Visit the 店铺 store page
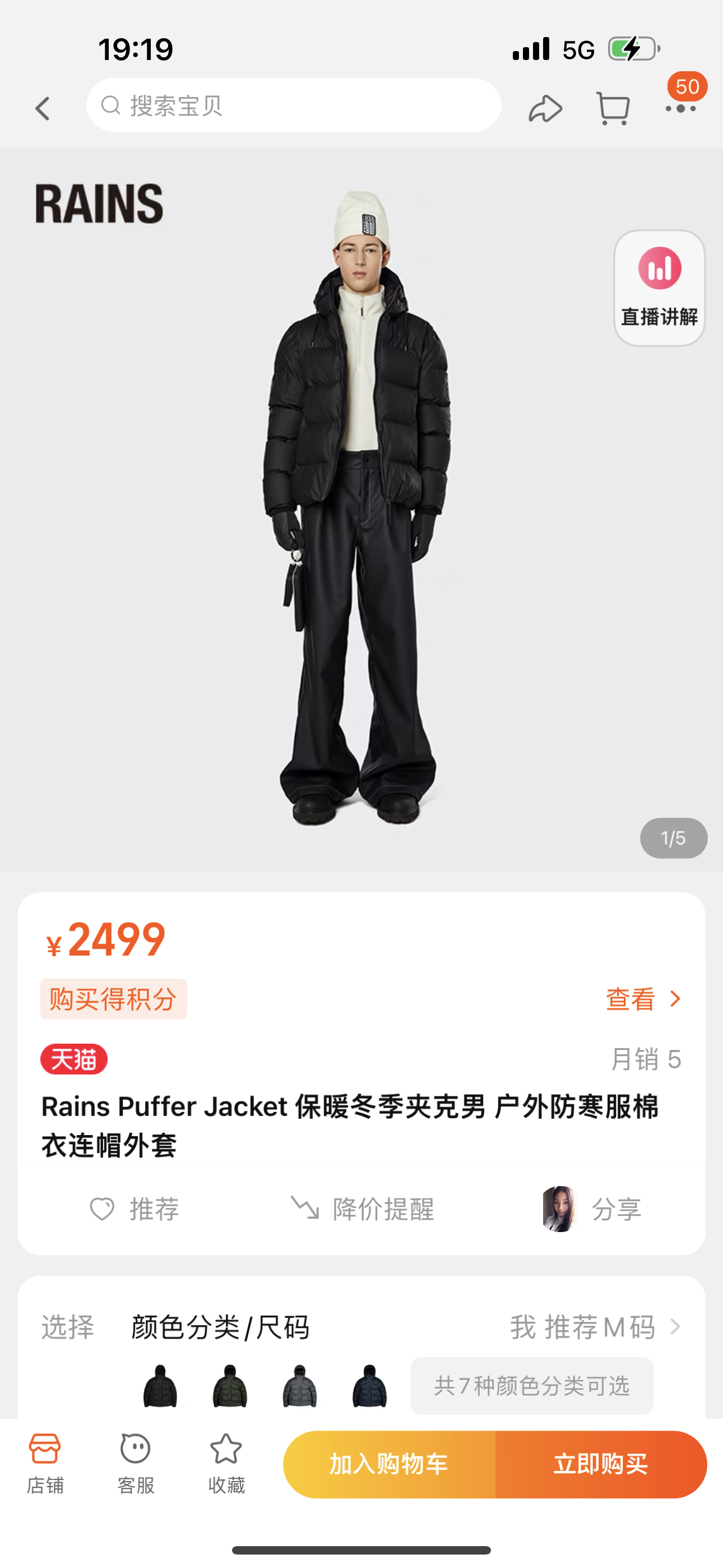The height and width of the screenshot is (1568, 723). [x=45, y=1464]
